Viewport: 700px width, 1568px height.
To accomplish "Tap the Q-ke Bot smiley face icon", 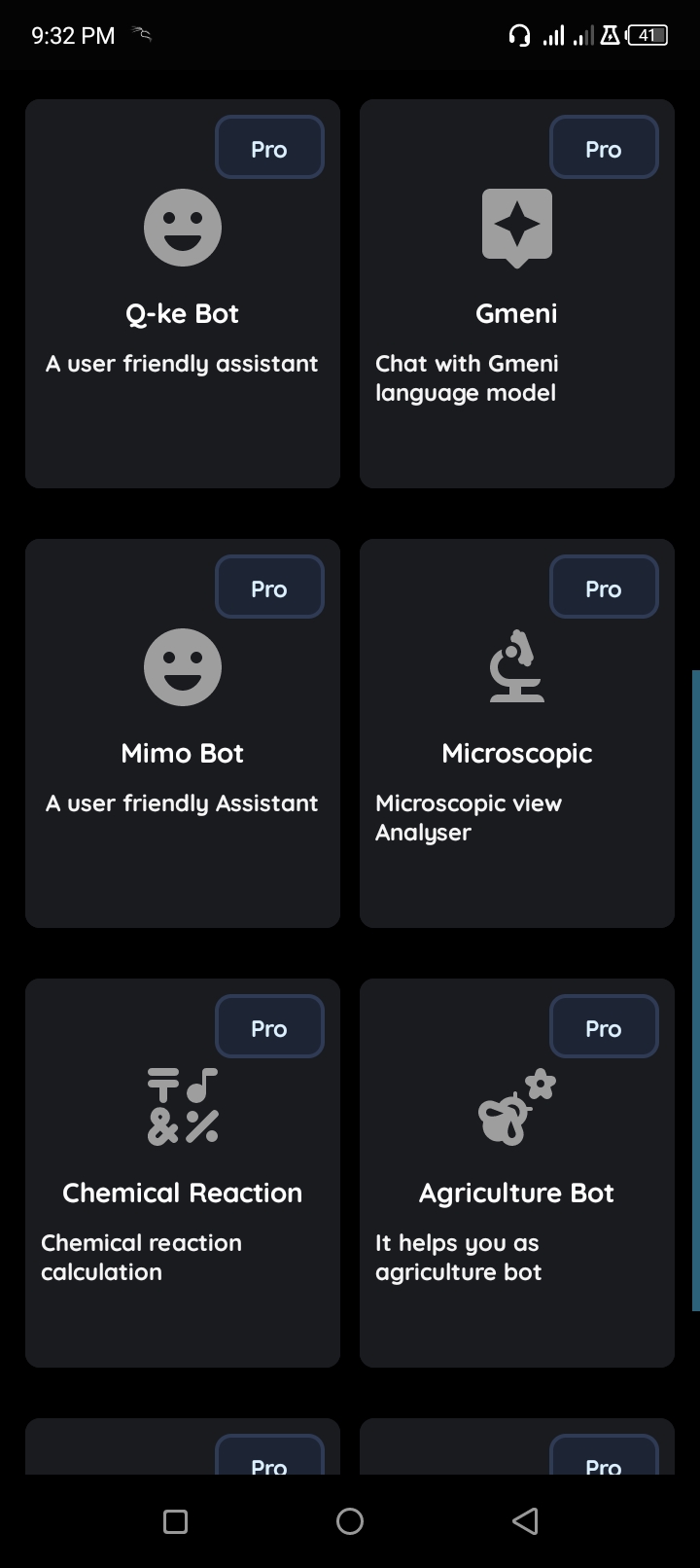I will (x=182, y=227).
